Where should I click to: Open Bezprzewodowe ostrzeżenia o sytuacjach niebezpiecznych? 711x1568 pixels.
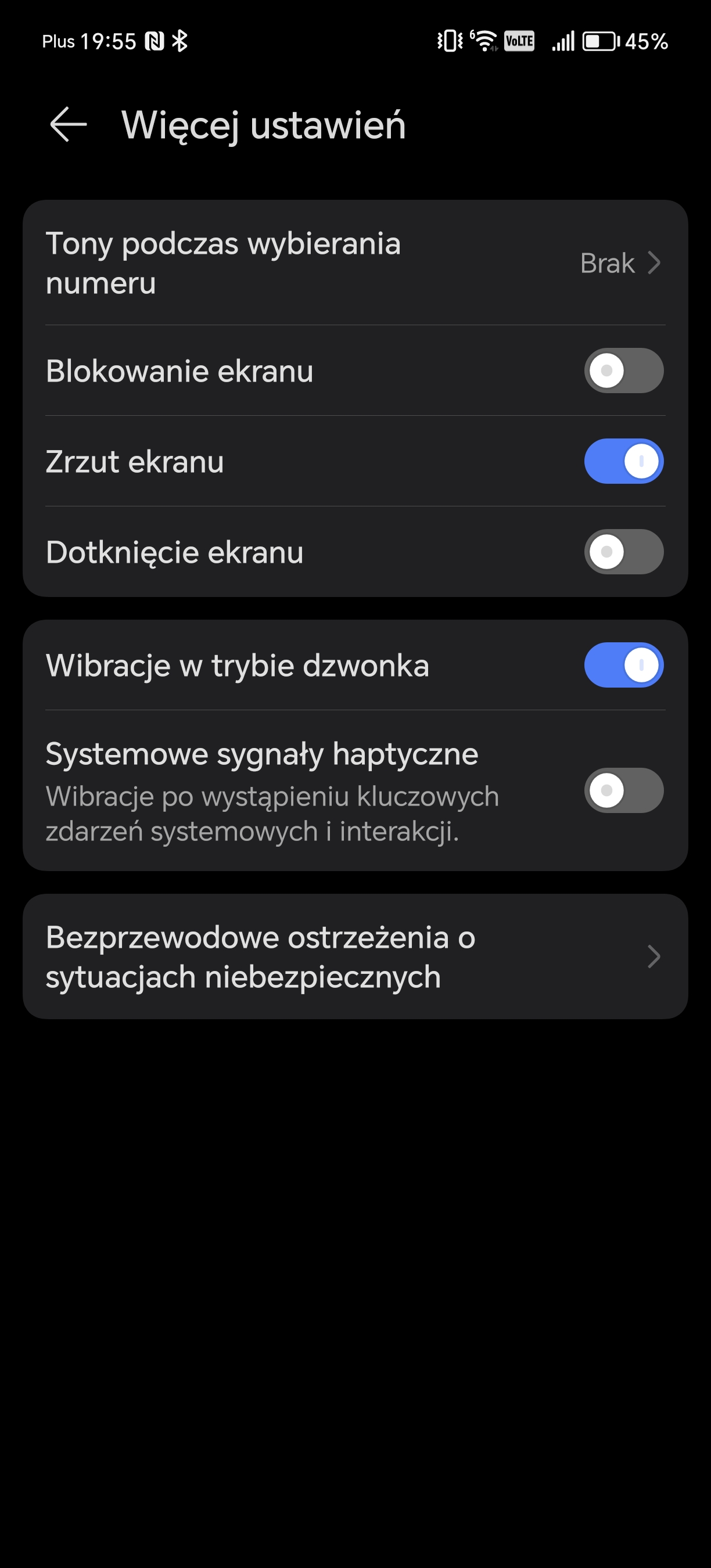pos(355,957)
